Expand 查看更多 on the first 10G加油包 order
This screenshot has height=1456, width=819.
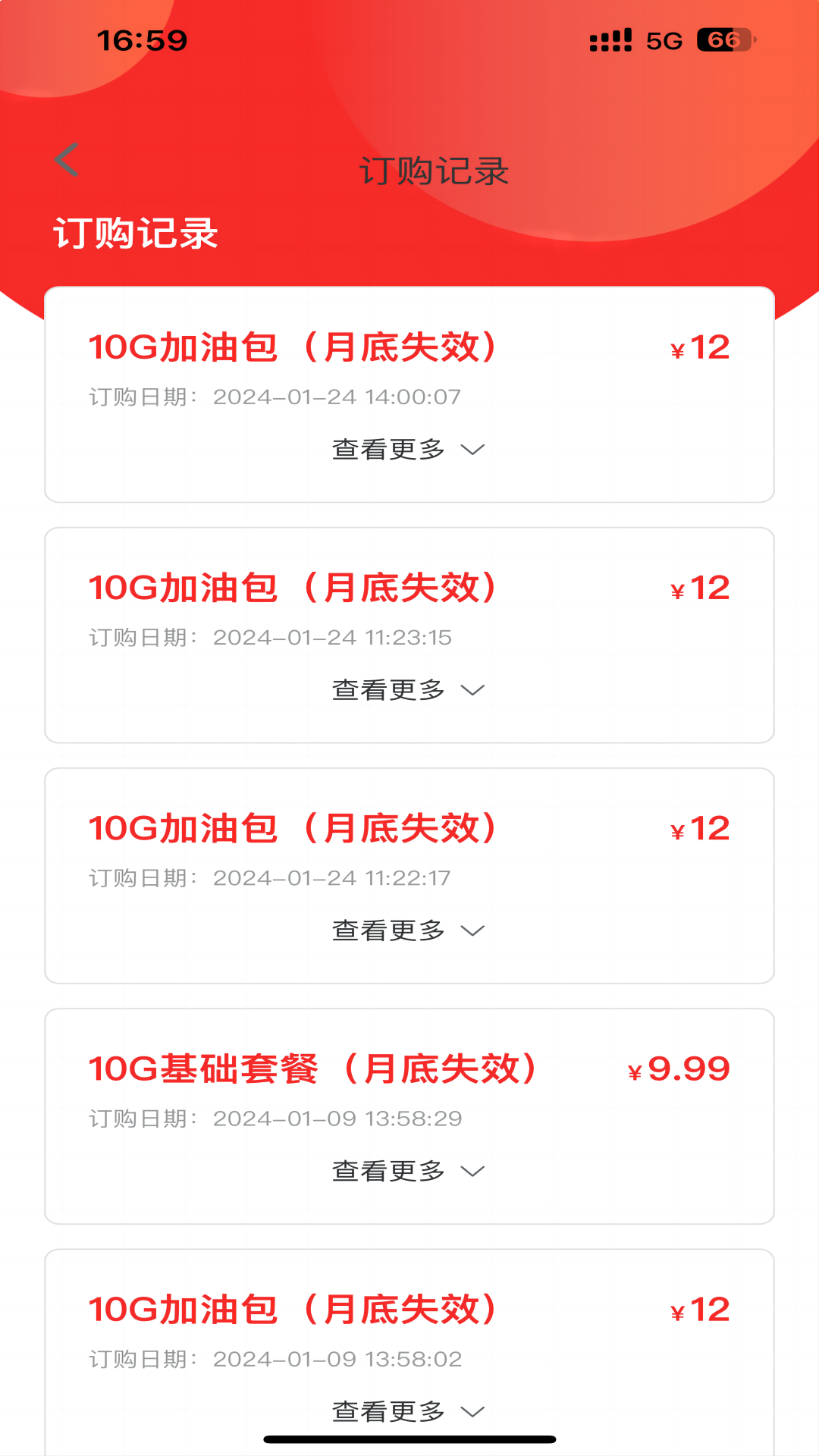(x=406, y=449)
